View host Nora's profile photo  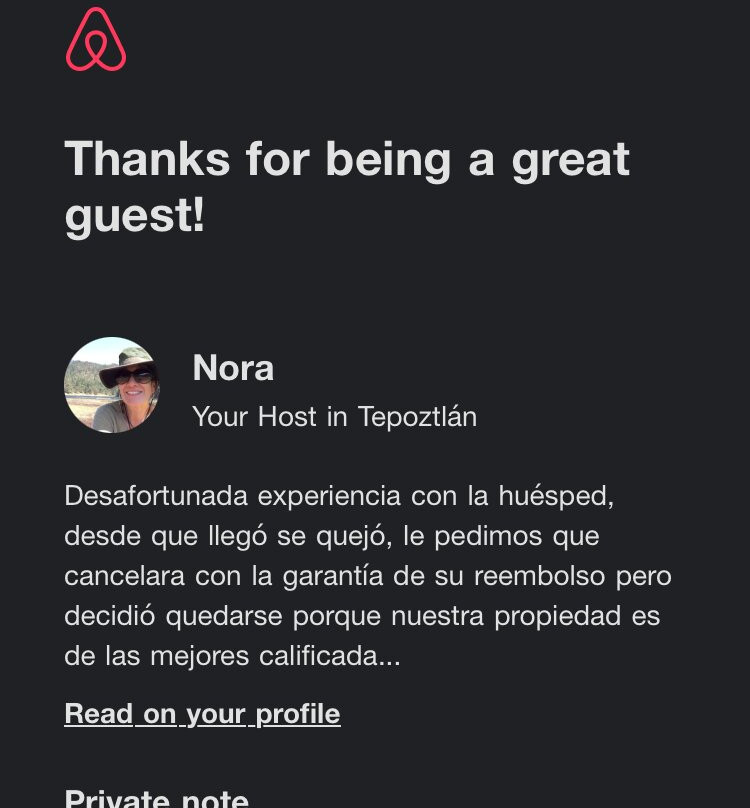click(112, 385)
